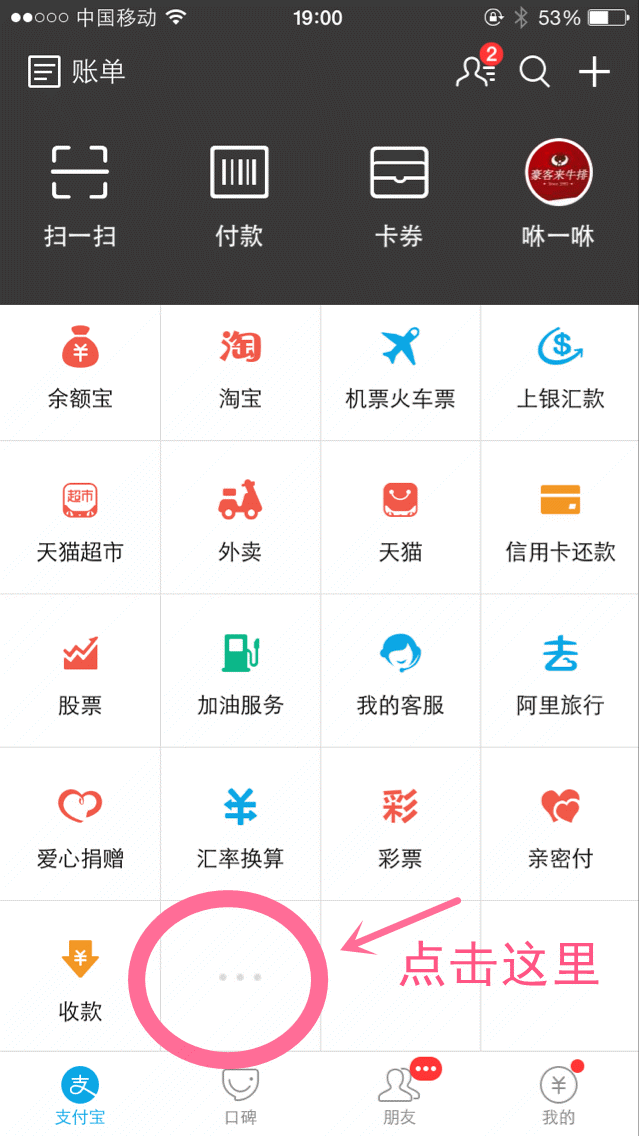Screen dimensions: 639x1136
Task: Switch to 口碑 tab
Action: click(240, 1096)
